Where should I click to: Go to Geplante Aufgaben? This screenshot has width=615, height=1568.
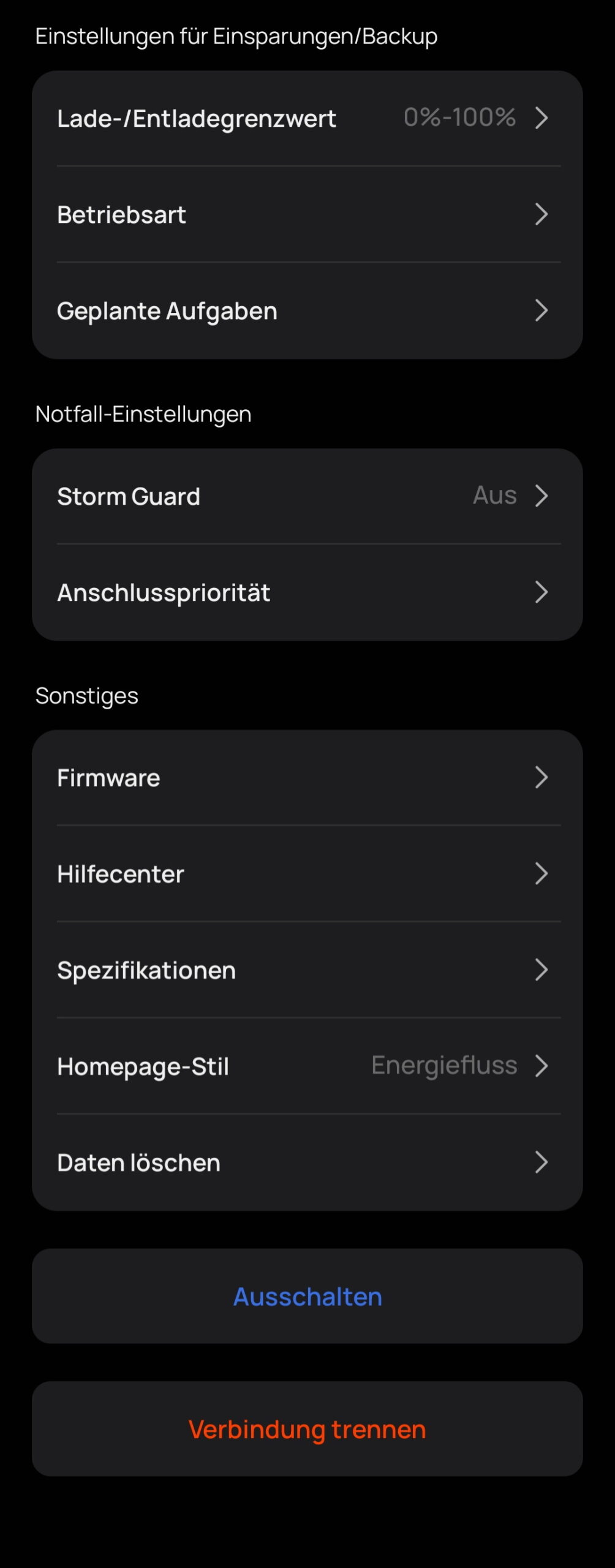306,311
